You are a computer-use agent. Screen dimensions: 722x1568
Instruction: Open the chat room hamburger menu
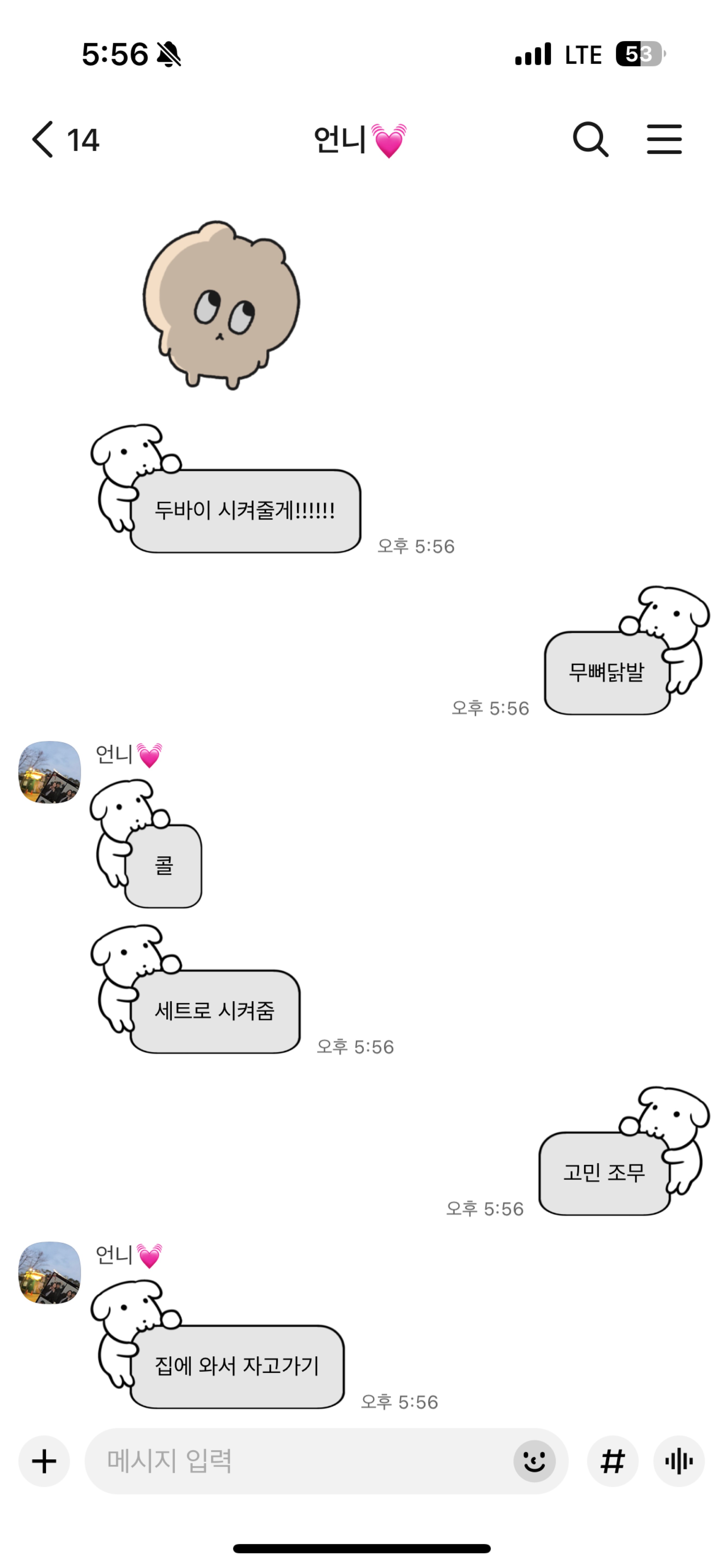coord(663,139)
